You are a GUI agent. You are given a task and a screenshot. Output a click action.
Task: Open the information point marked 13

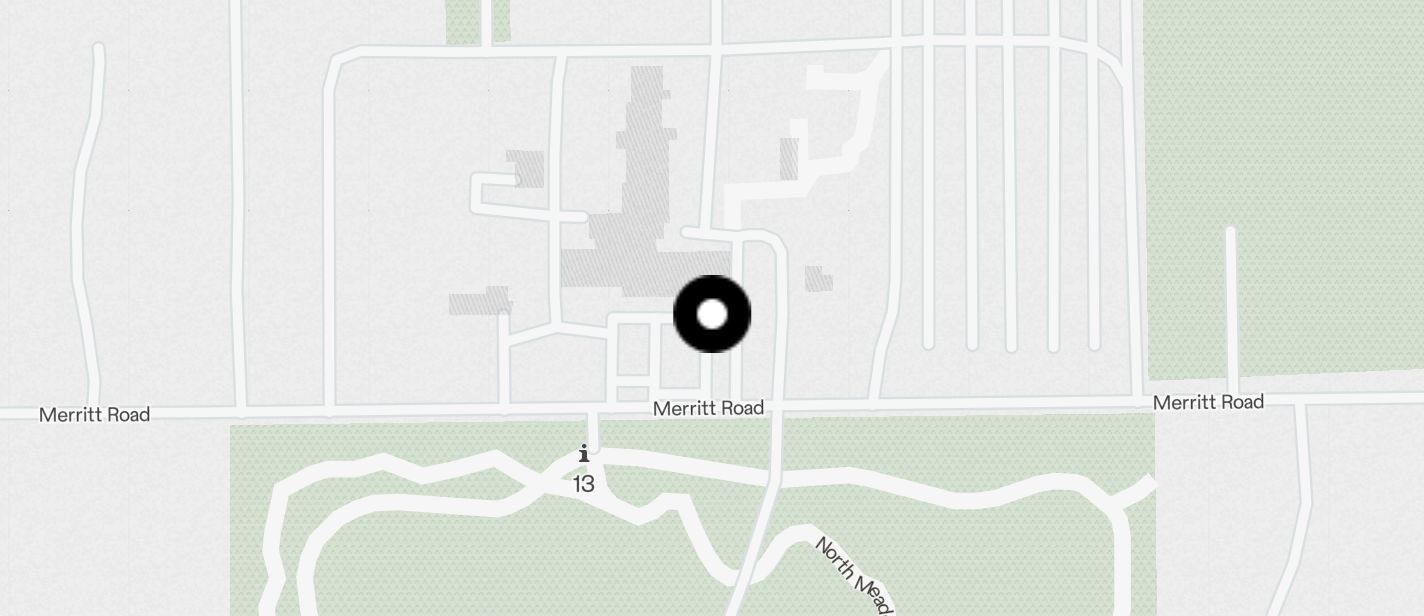click(x=584, y=456)
